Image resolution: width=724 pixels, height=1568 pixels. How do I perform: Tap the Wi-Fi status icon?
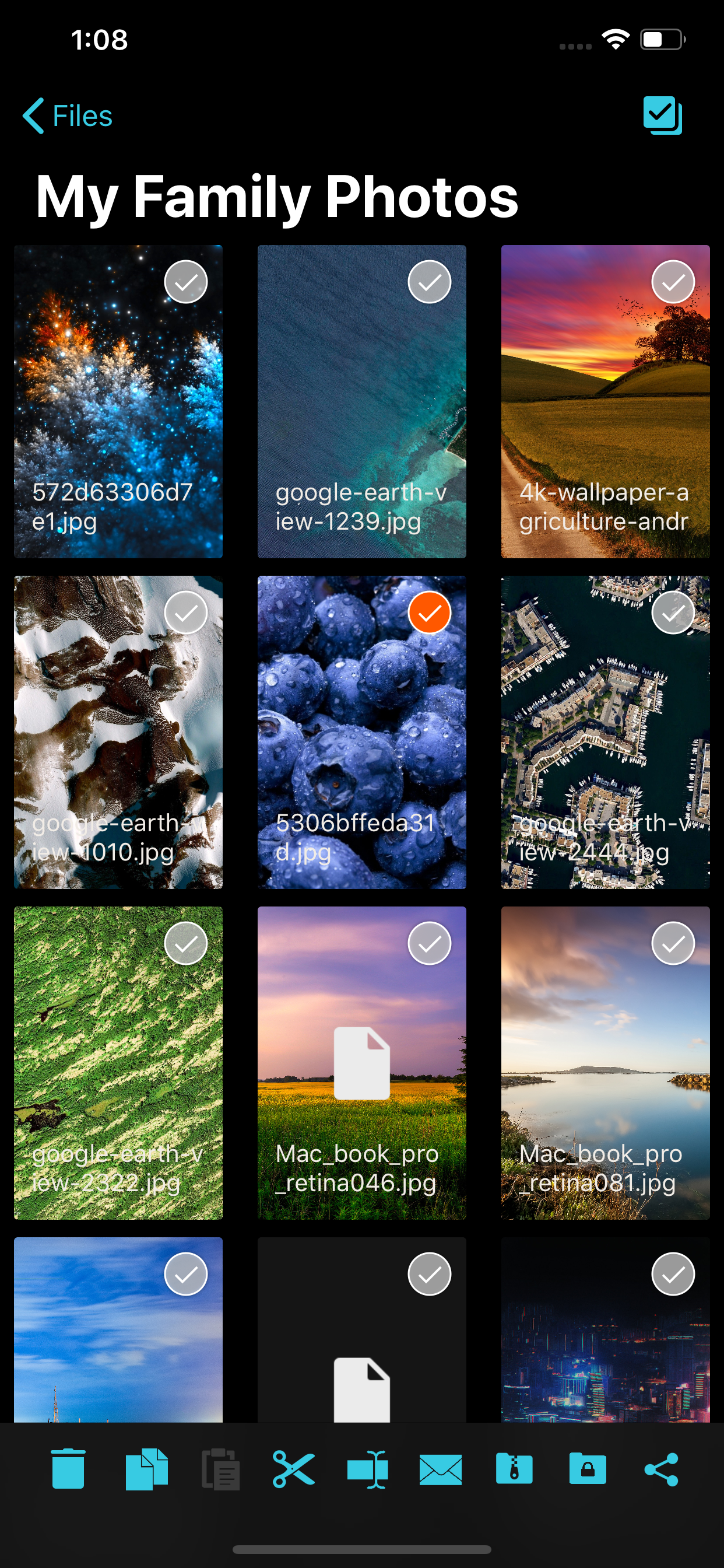(616, 39)
